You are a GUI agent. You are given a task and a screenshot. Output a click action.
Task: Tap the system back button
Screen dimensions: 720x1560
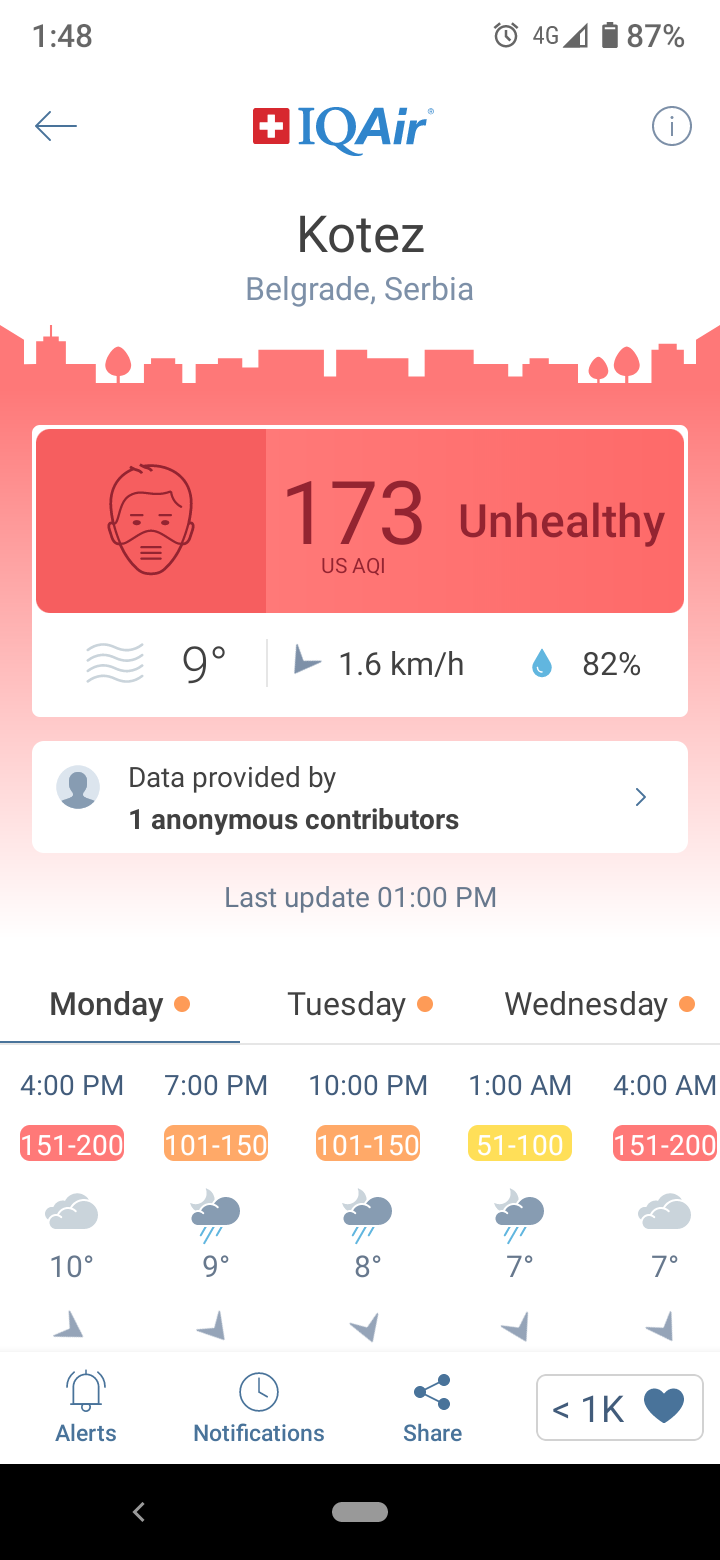click(x=139, y=1512)
